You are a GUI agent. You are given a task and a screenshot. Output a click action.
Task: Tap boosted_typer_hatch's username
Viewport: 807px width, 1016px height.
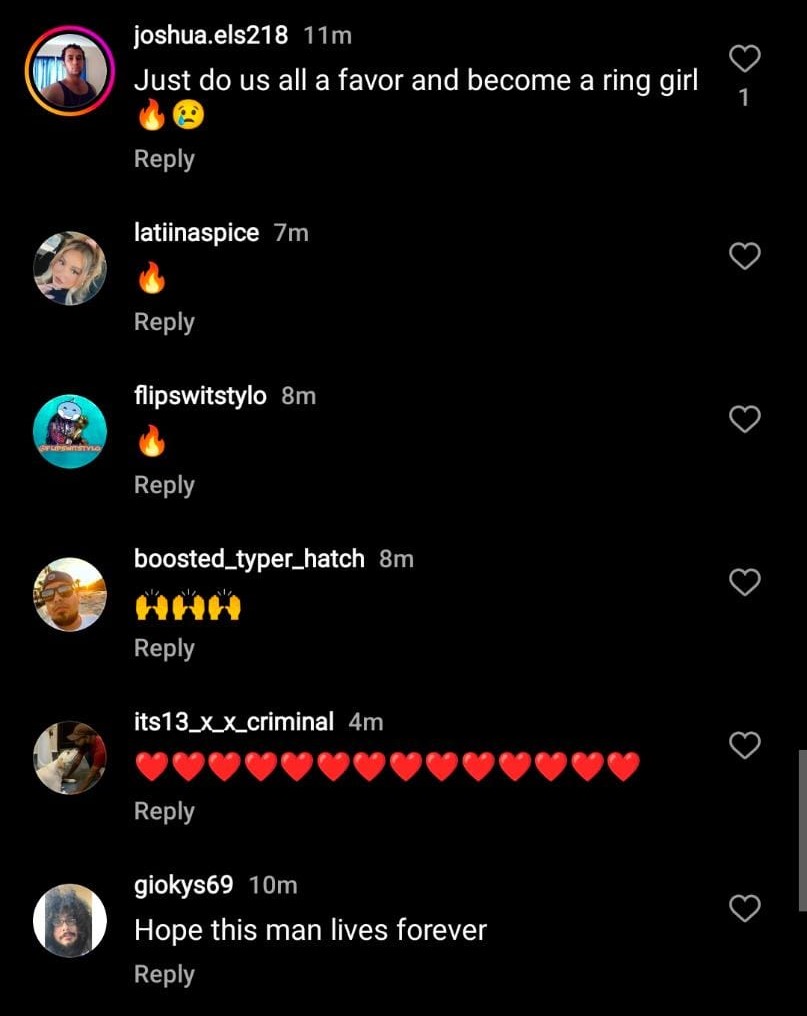pyautogui.click(x=249, y=559)
